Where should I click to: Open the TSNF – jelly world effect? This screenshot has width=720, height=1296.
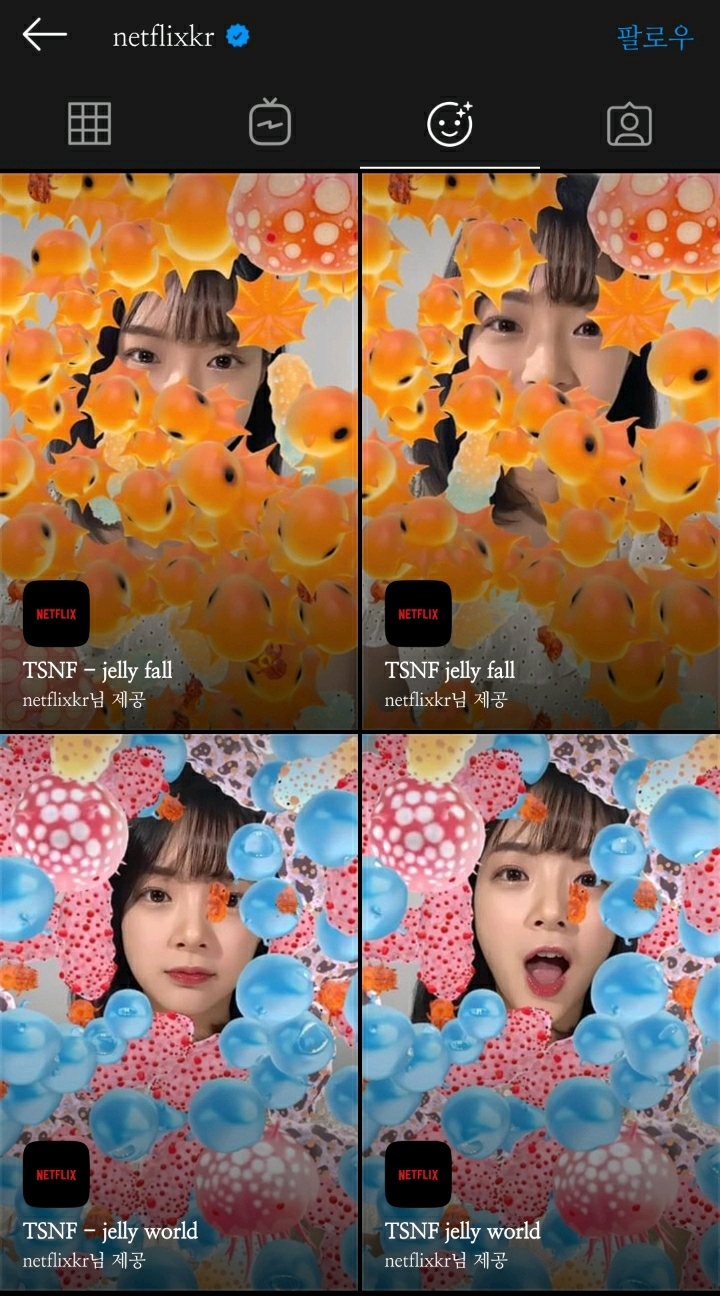pos(178,1010)
